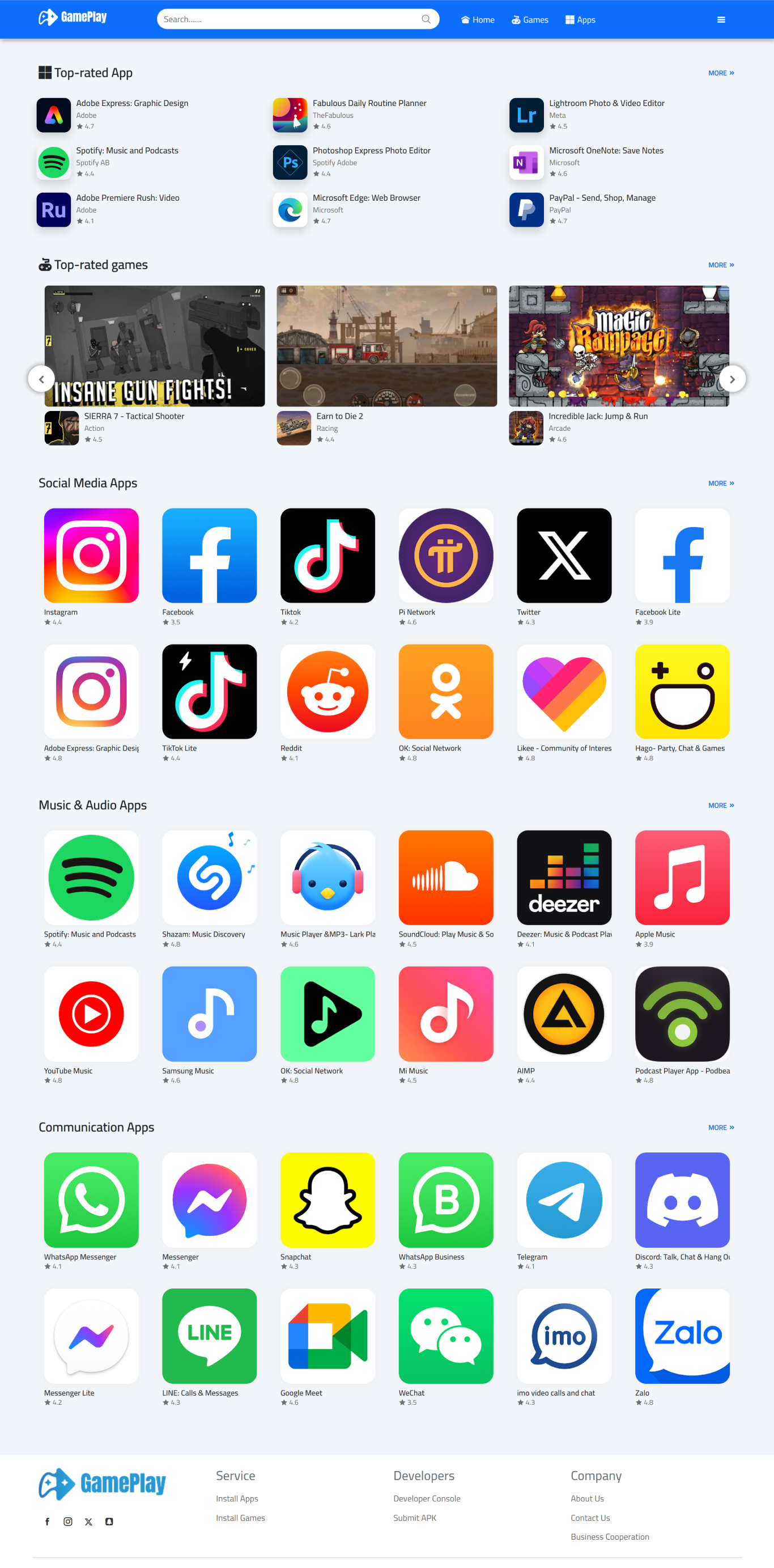This screenshot has width=774, height=1568.
Task: Switch to the Apps section
Action: (x=580, y=20)
